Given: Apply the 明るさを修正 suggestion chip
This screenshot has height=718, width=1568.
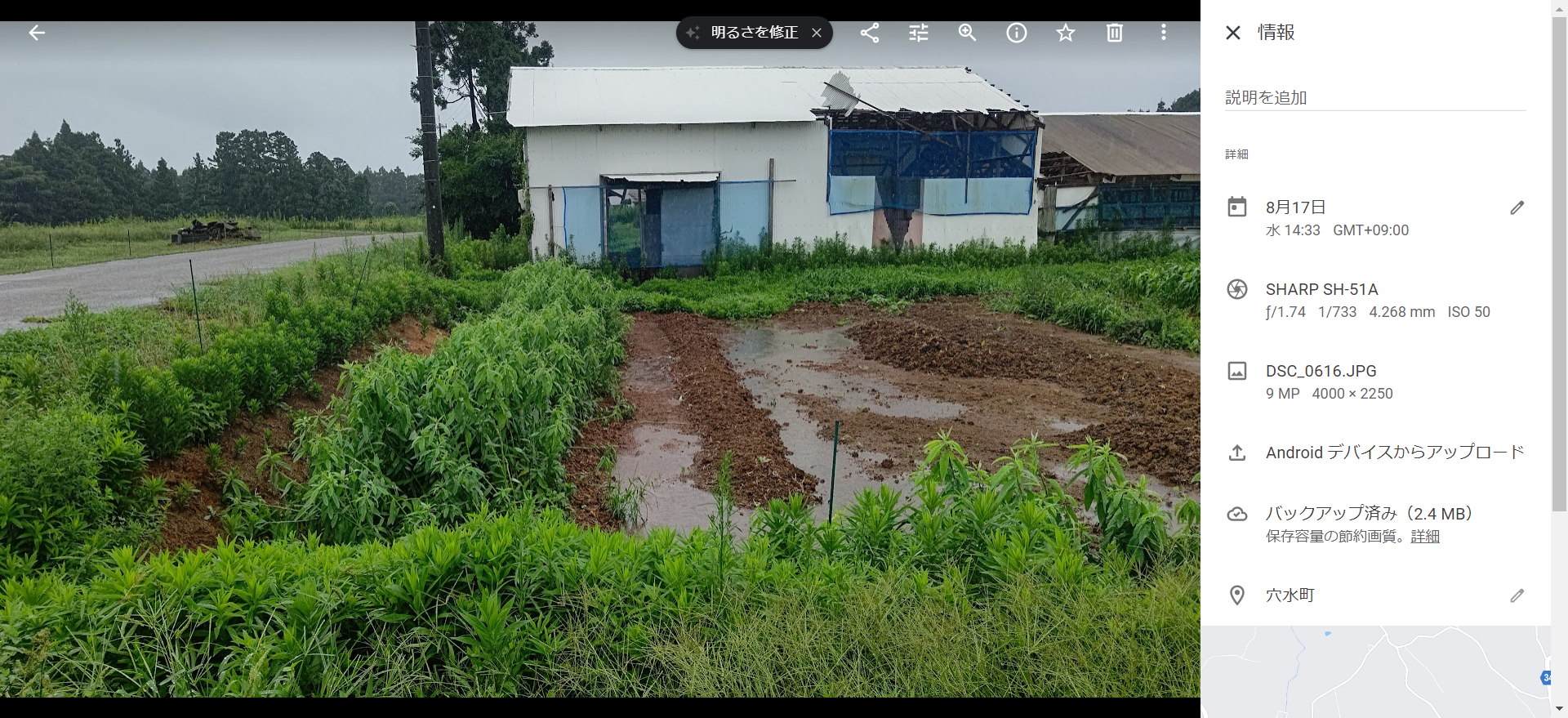Looking at the screenshot, I should (743, 33).
